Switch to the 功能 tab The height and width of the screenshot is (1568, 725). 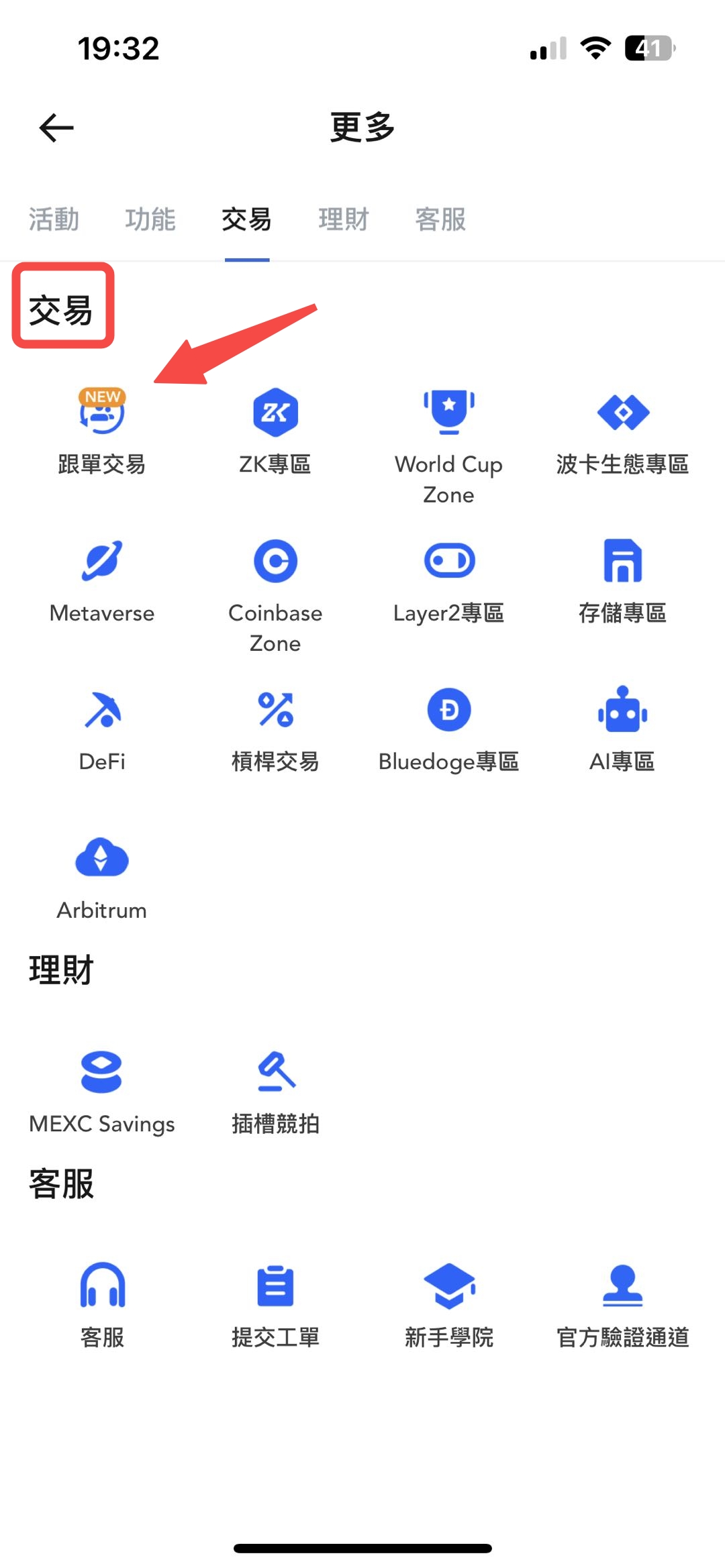pyautogui.click(x=150, y=219)
